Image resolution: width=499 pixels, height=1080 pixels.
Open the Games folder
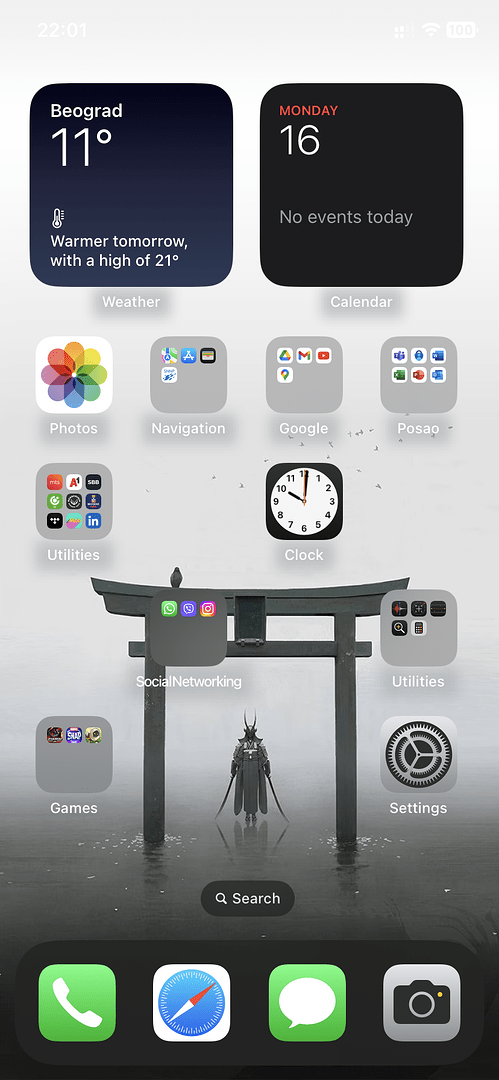pyautogui.click(x=74, y=754)
